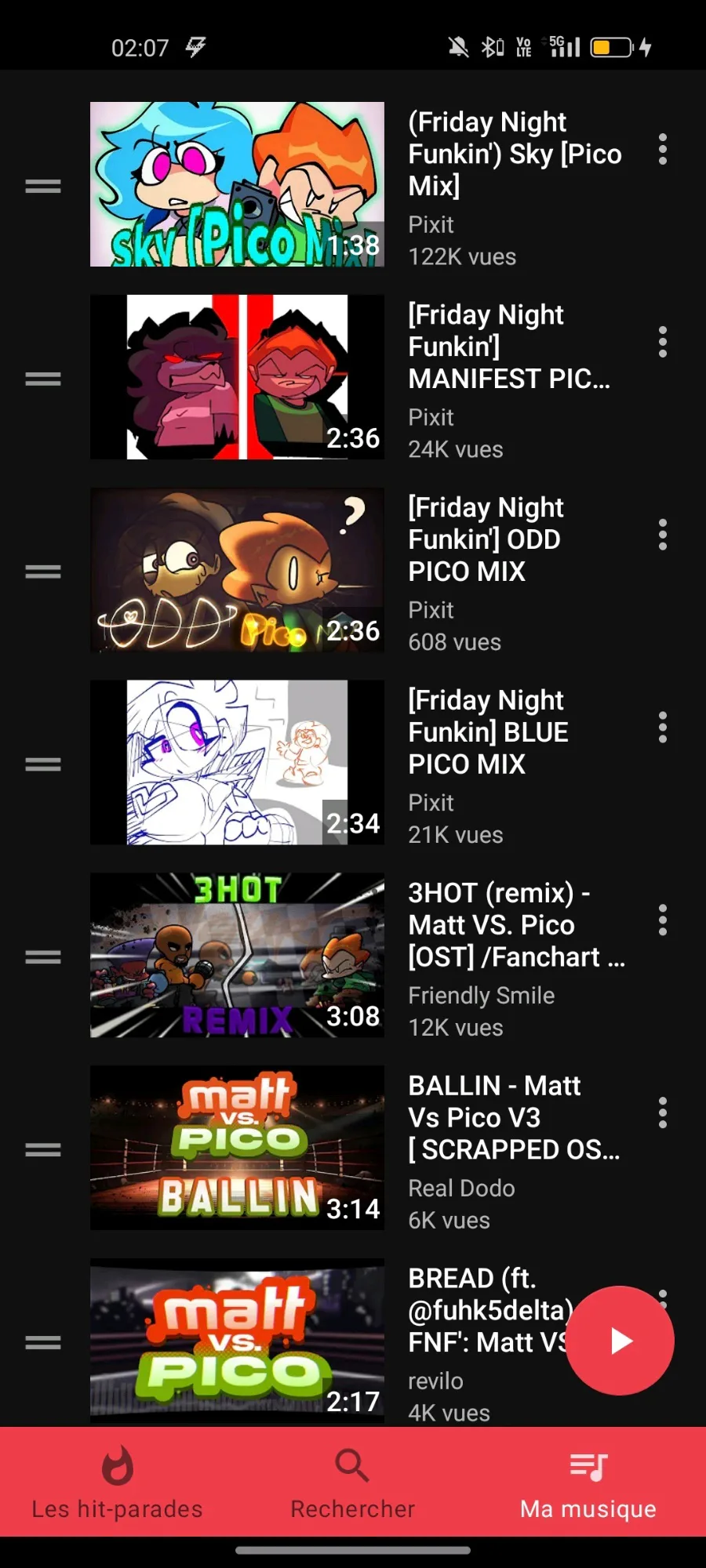
Task: Play BREAD video by revilo
Action: [x=237, y=1341]
